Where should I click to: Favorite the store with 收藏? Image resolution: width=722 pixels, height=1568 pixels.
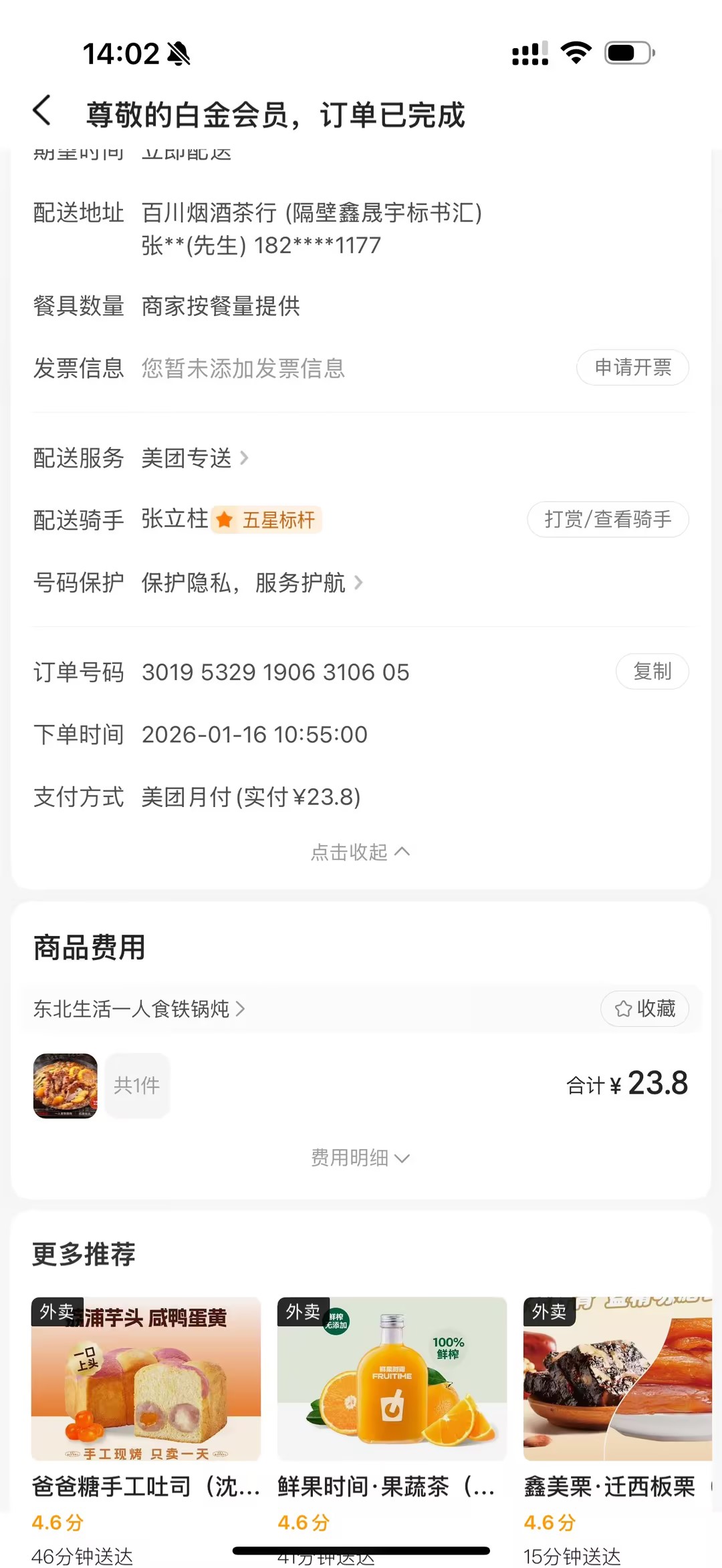(645, 1009)
